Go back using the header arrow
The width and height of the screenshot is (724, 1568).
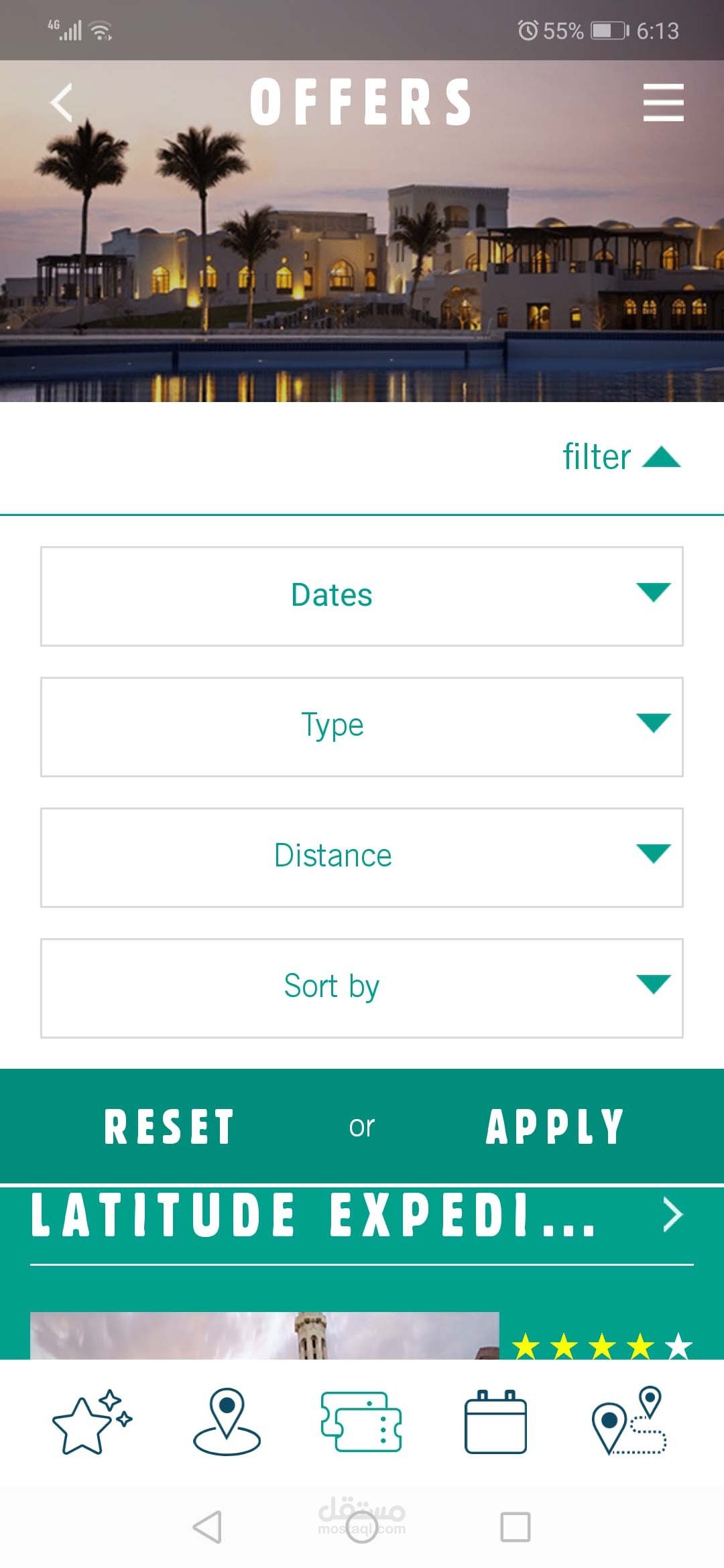click(x=61, y=103)
